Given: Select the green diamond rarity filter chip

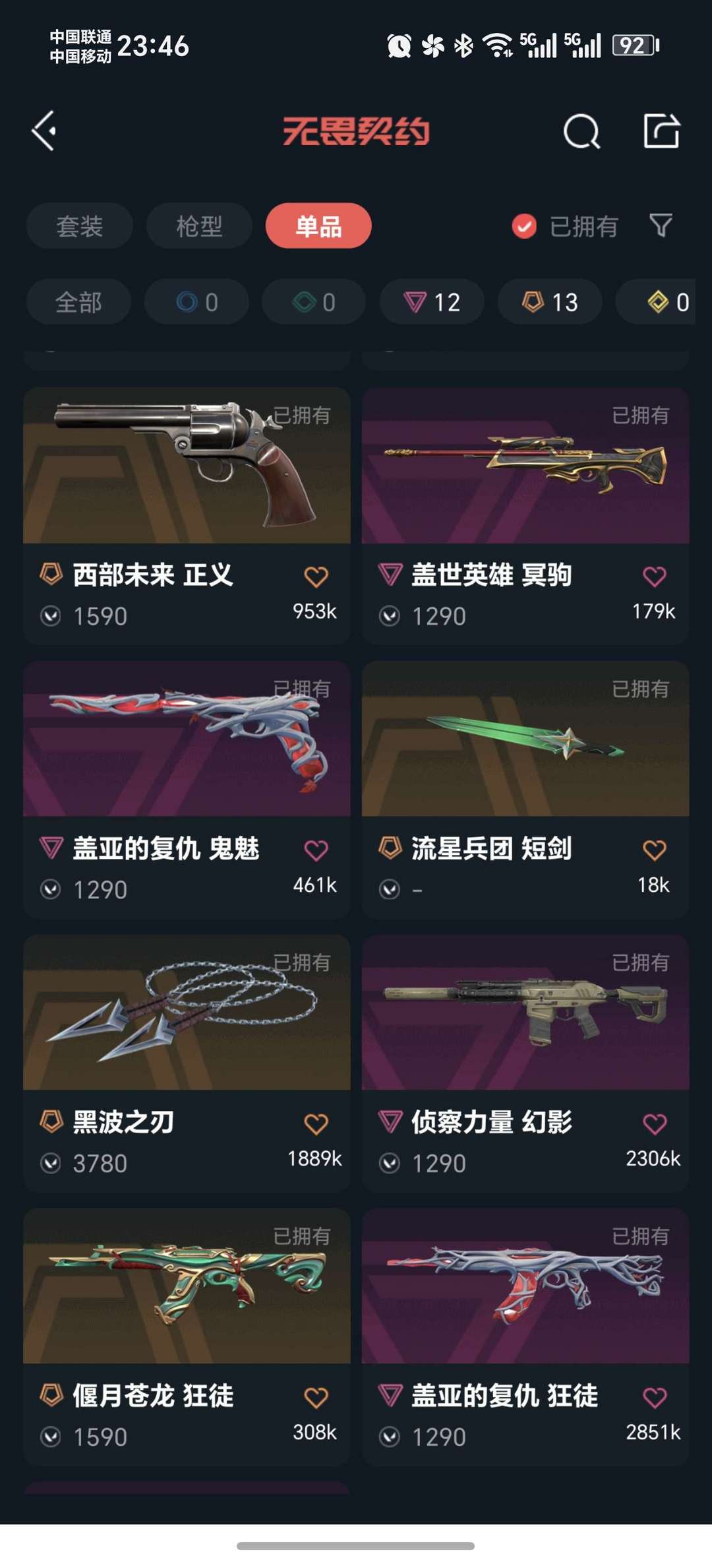Looking at the screenshot, I should [x=313, y=302].
